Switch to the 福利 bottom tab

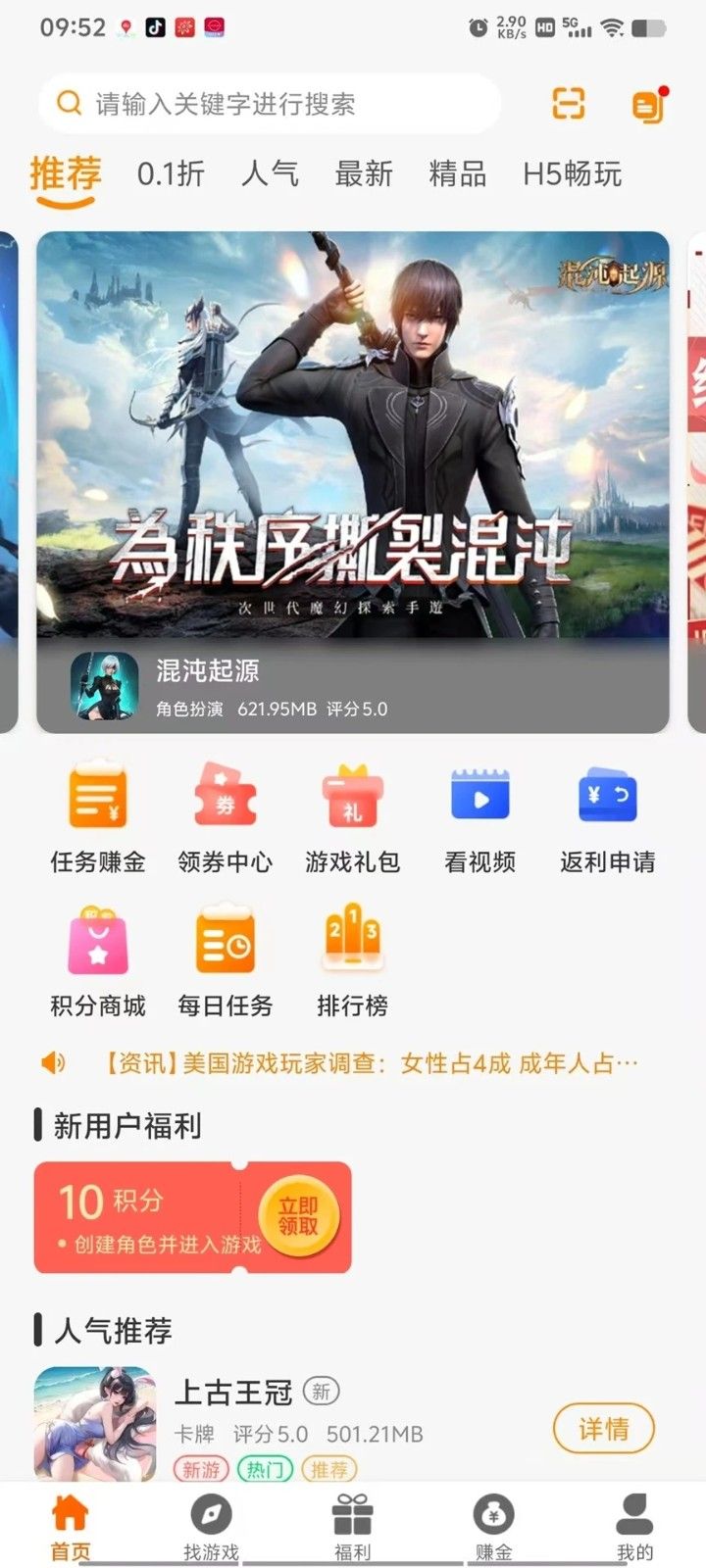click(x=352, y=1527)
